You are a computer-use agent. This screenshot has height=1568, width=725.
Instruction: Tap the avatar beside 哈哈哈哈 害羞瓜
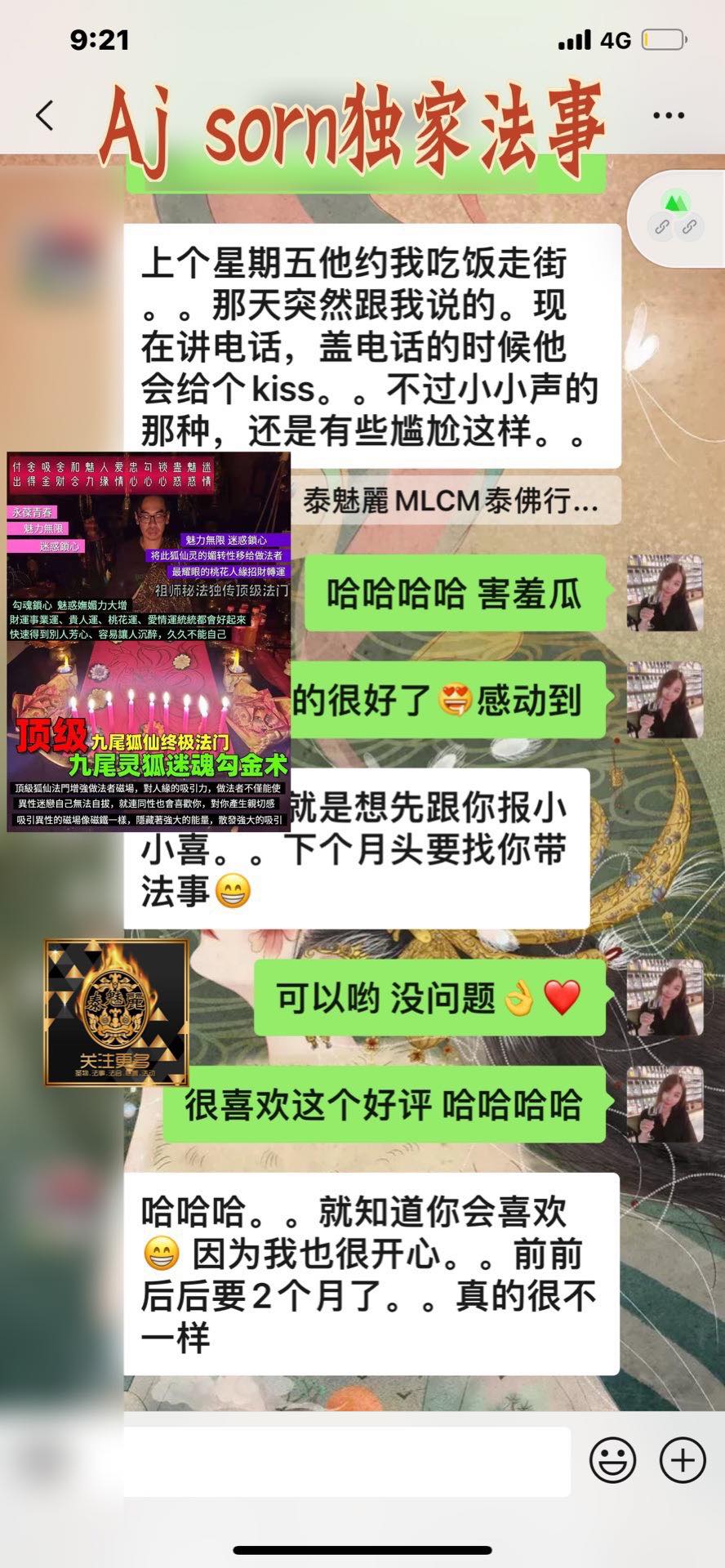click(x=665, y=593)
